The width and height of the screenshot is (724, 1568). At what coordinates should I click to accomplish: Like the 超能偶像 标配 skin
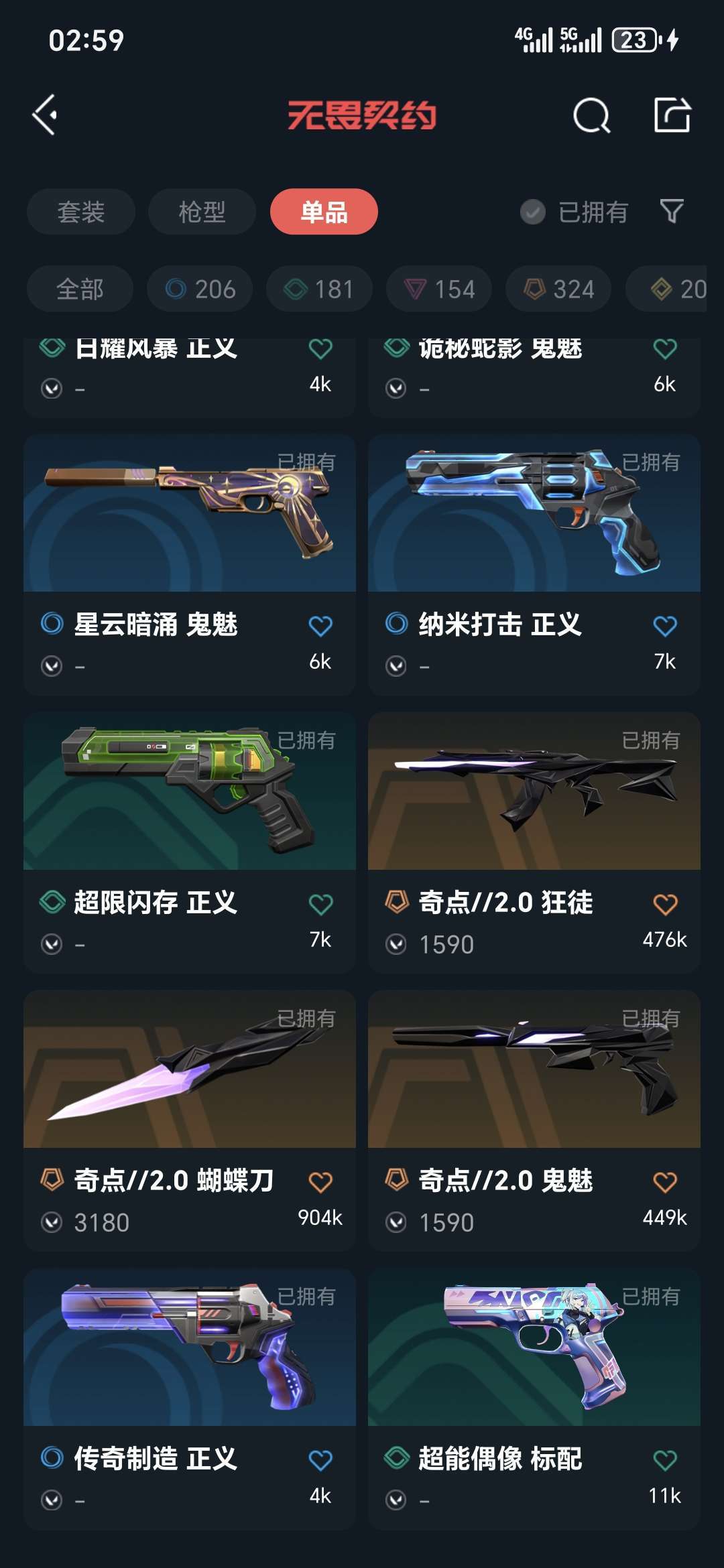[x=665, y=1460]
